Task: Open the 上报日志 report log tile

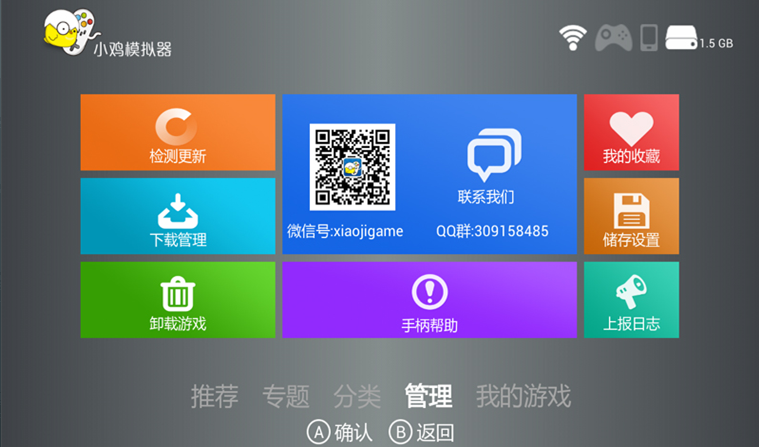Action: click(x=631, y=300)
